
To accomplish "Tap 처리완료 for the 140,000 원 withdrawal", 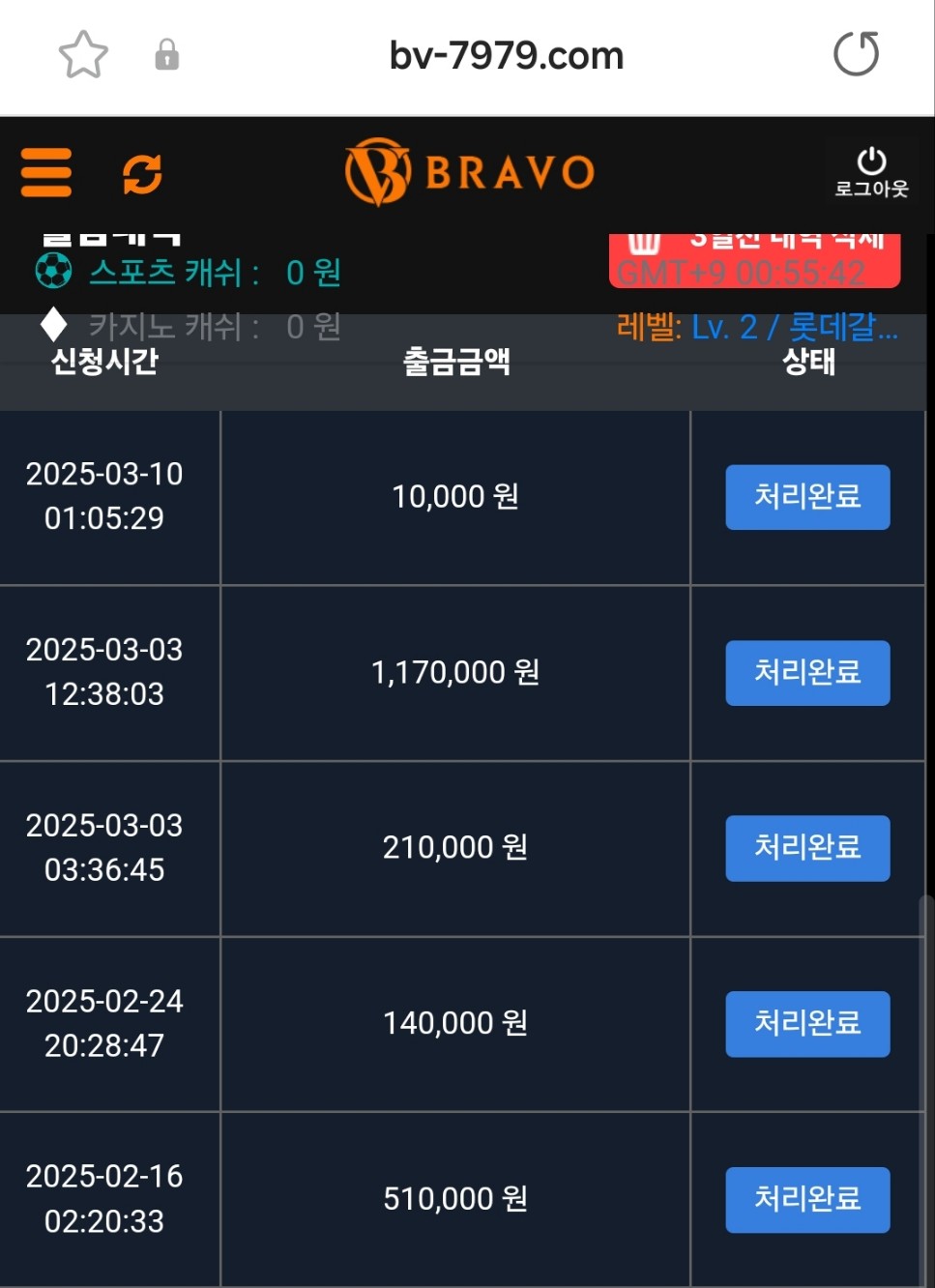I will pyautogui.click(x=807, y=1024).
